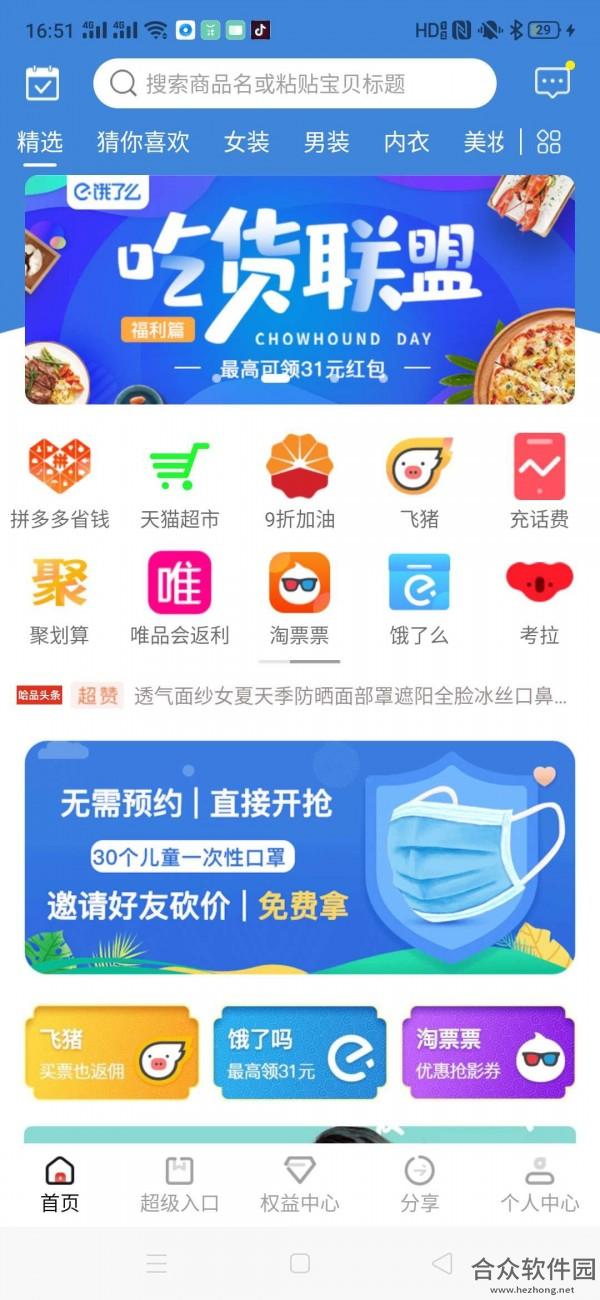
Task: Select the 男装 category tab
Action: point(327,142)
